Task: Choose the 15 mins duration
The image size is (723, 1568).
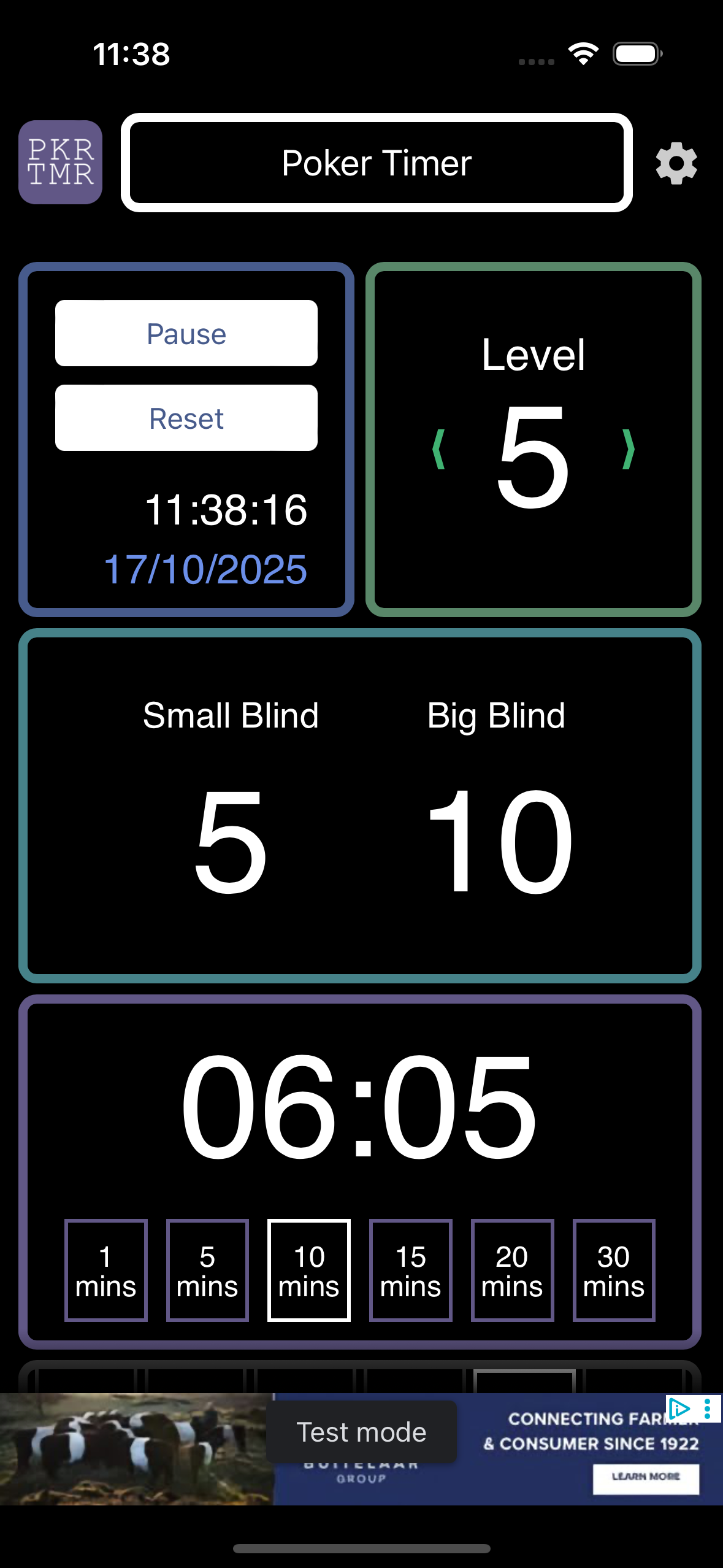Action: point(410,1270)
